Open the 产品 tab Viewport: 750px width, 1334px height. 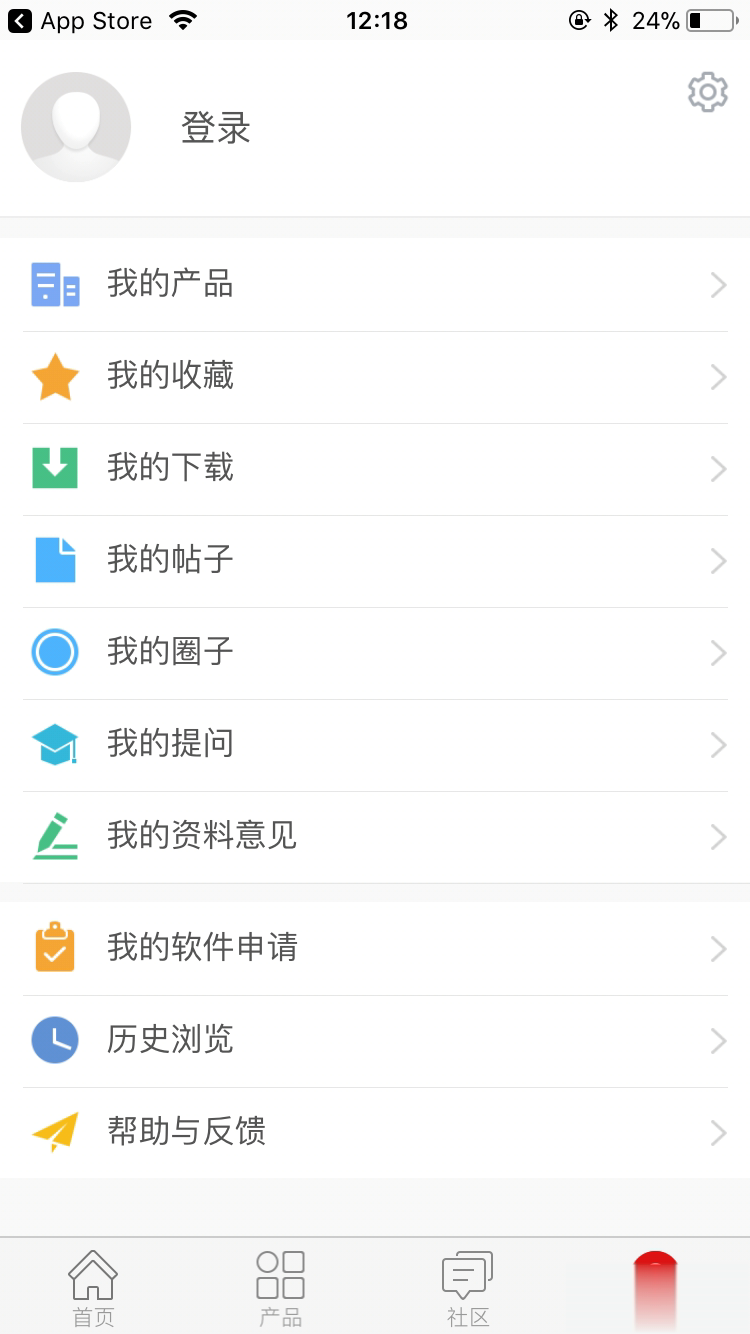coord(280,1287)
